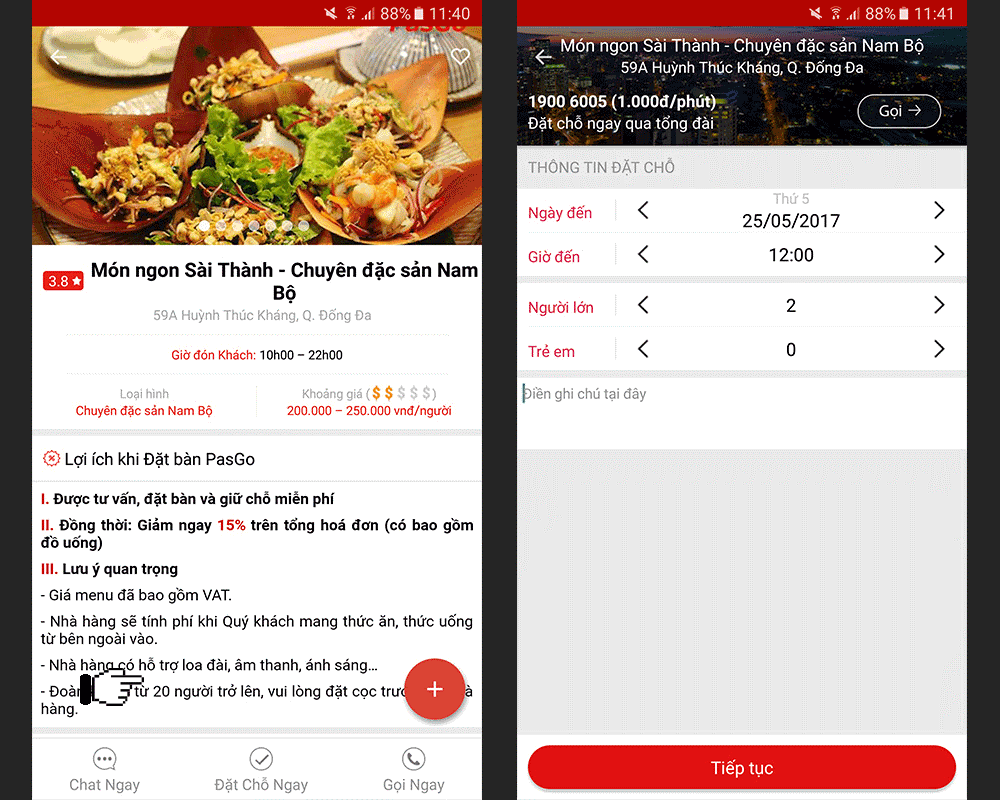
Task: Move Ngày đến to next day
Action: 938,210
